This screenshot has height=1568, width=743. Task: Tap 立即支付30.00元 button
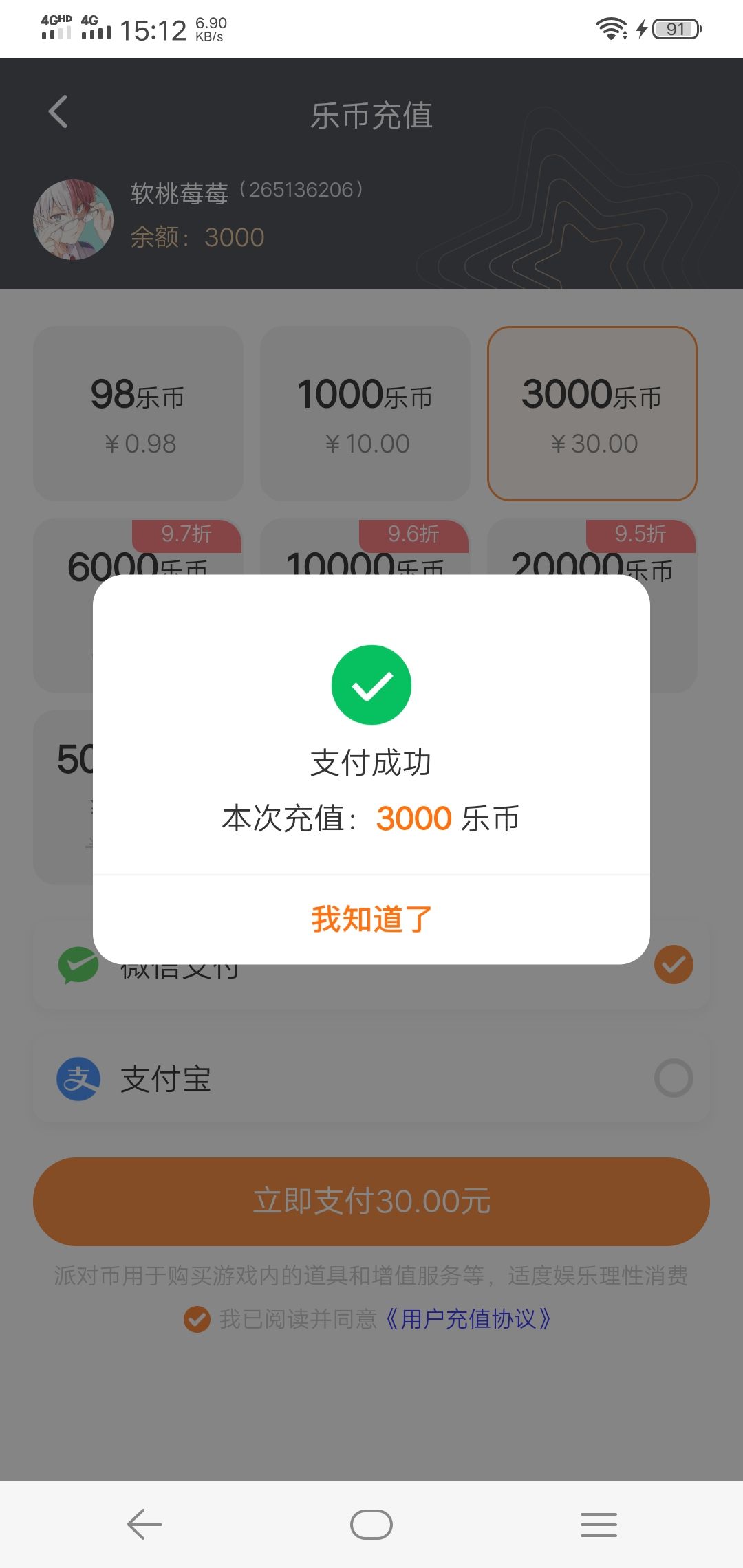[371, 1201]
